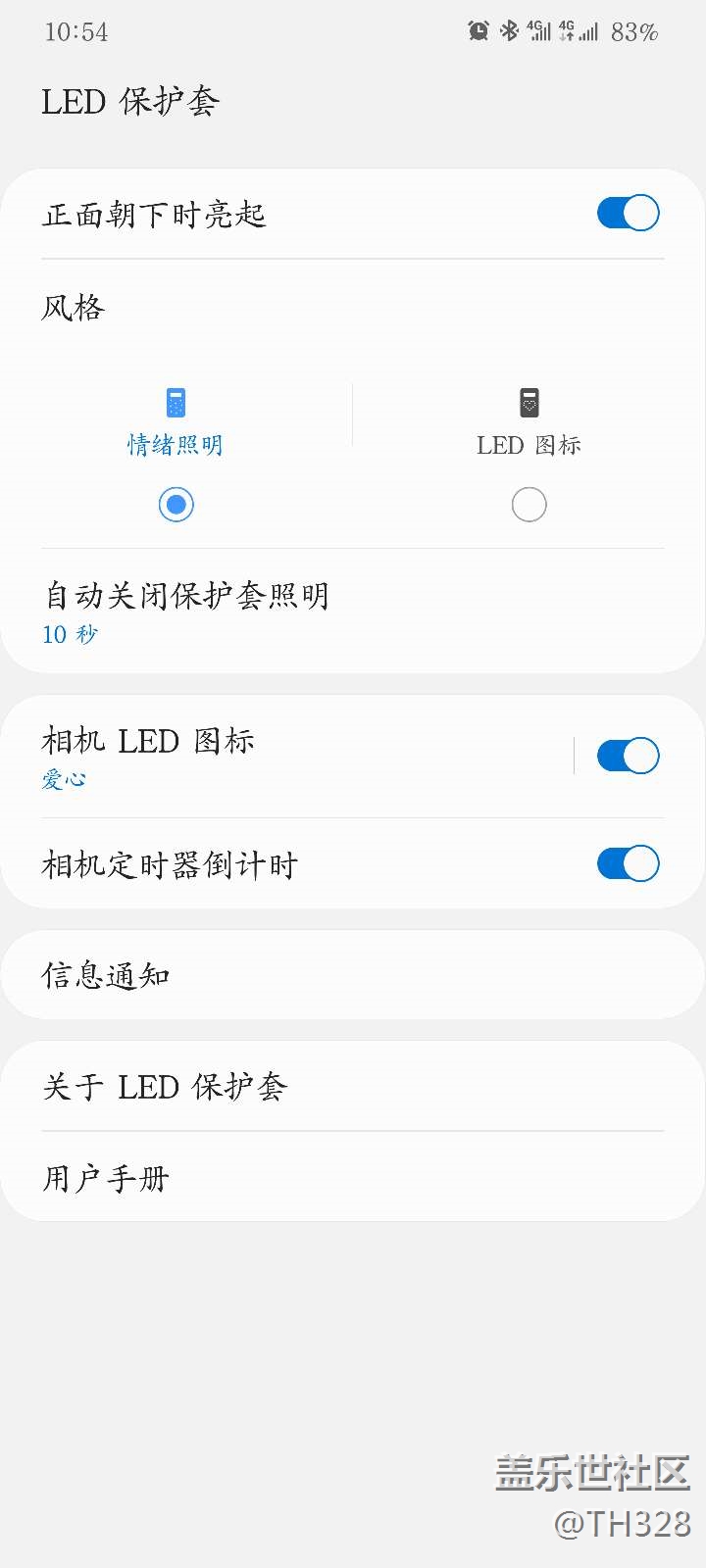Select the LED 图标 style radio button

pyautogui.click(x=529, y=505)
